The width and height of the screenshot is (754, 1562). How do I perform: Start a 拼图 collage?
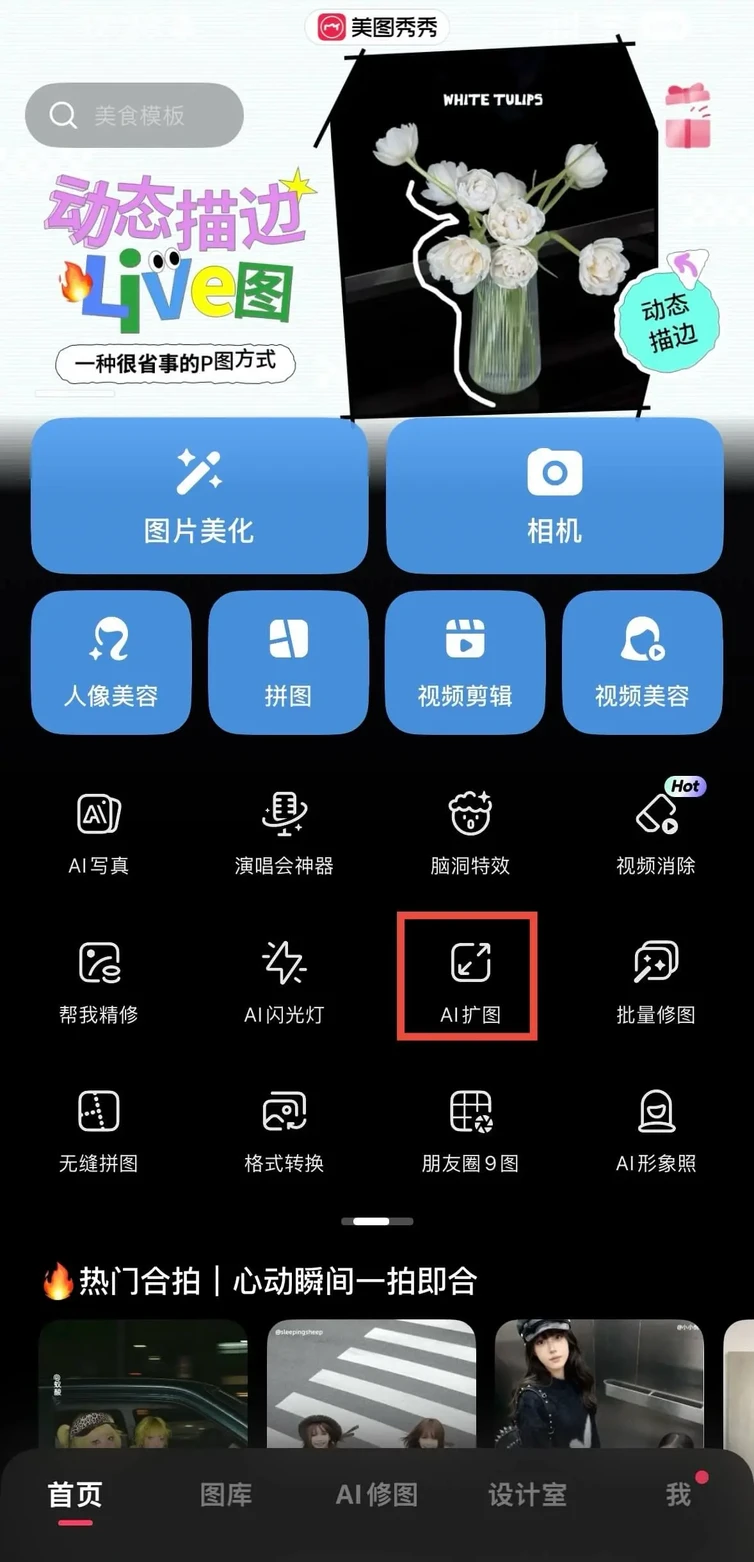tap(288, 662)
